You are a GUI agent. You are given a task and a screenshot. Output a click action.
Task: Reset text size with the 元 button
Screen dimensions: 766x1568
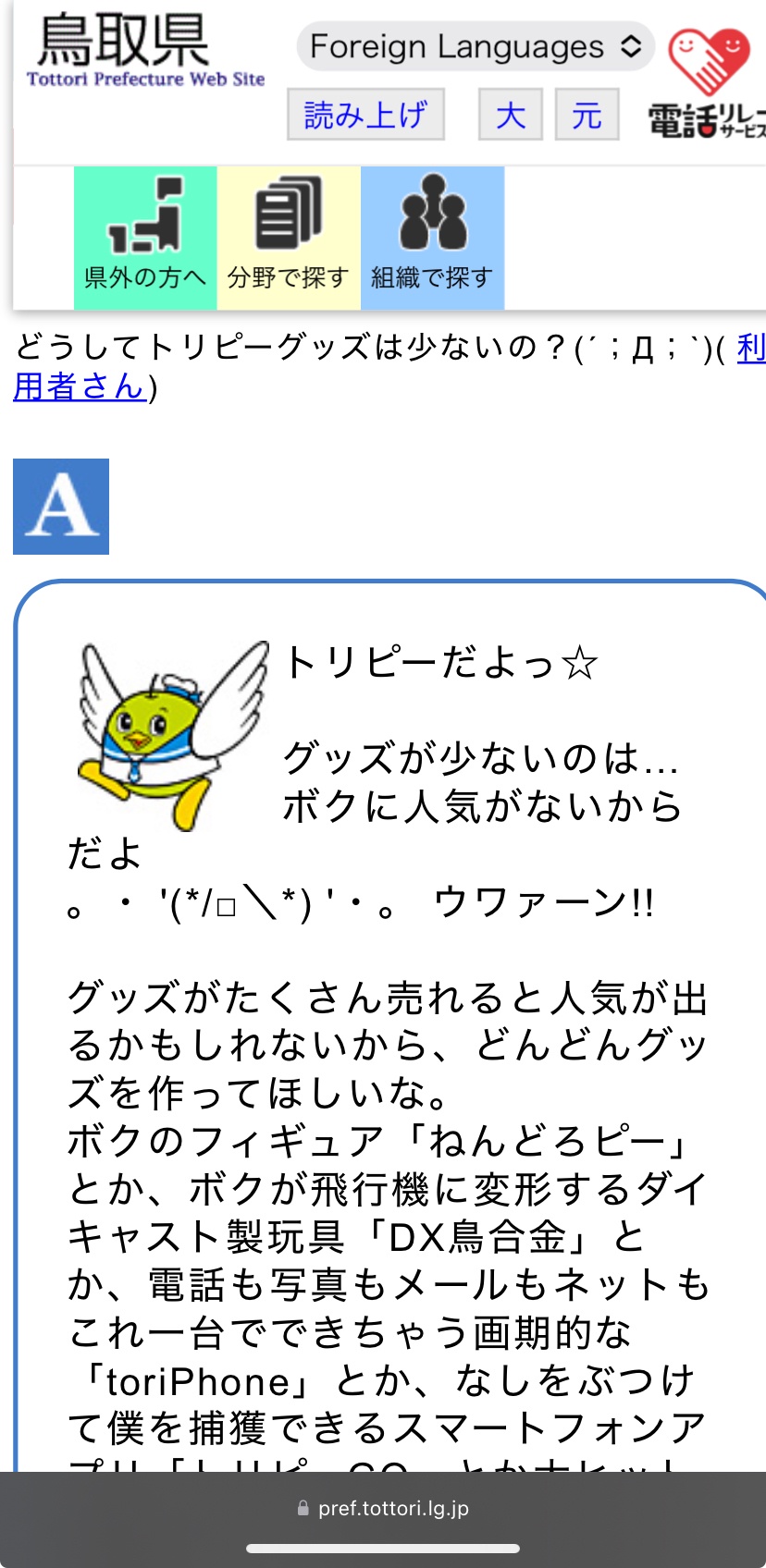point(587,115)
